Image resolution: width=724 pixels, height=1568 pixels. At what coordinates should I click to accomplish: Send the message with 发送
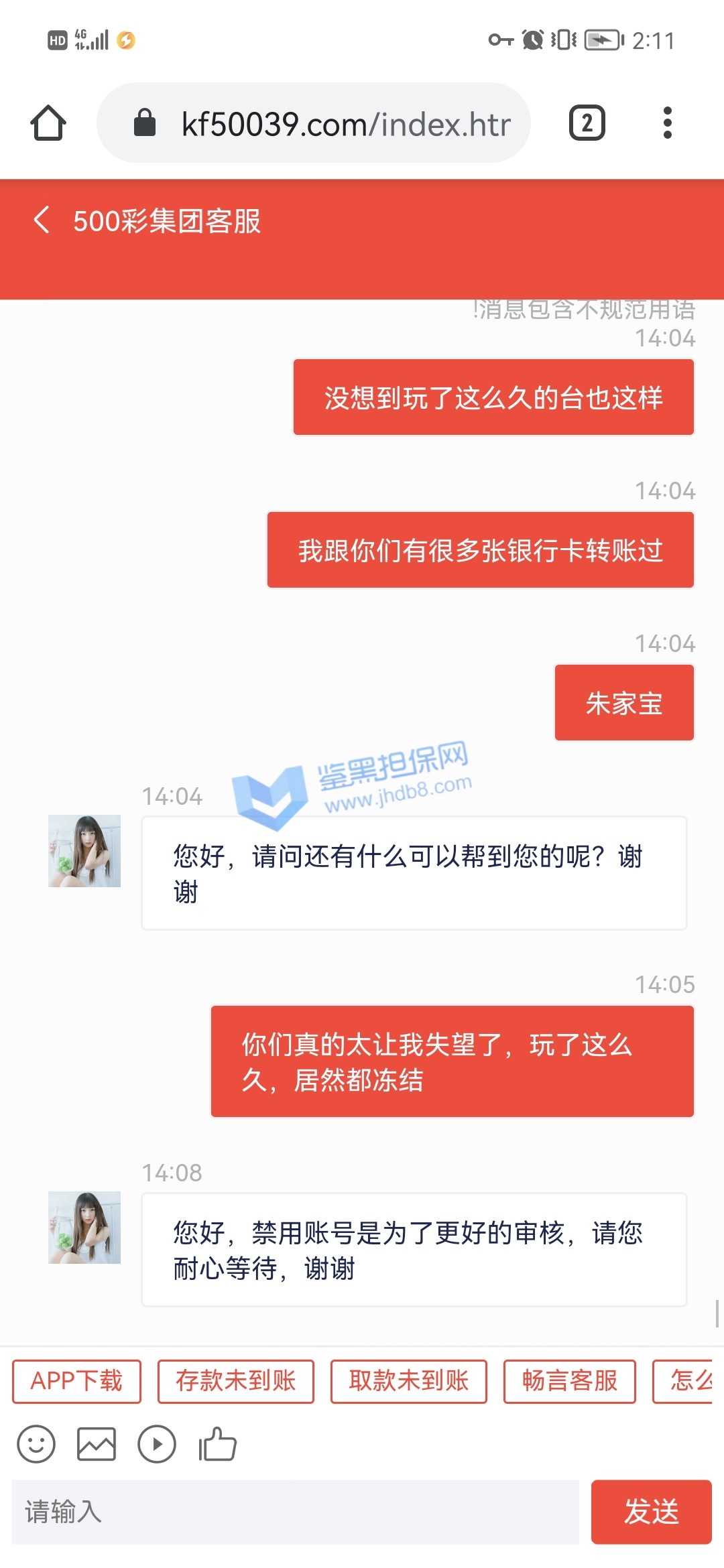click(x=651, y=1512)
